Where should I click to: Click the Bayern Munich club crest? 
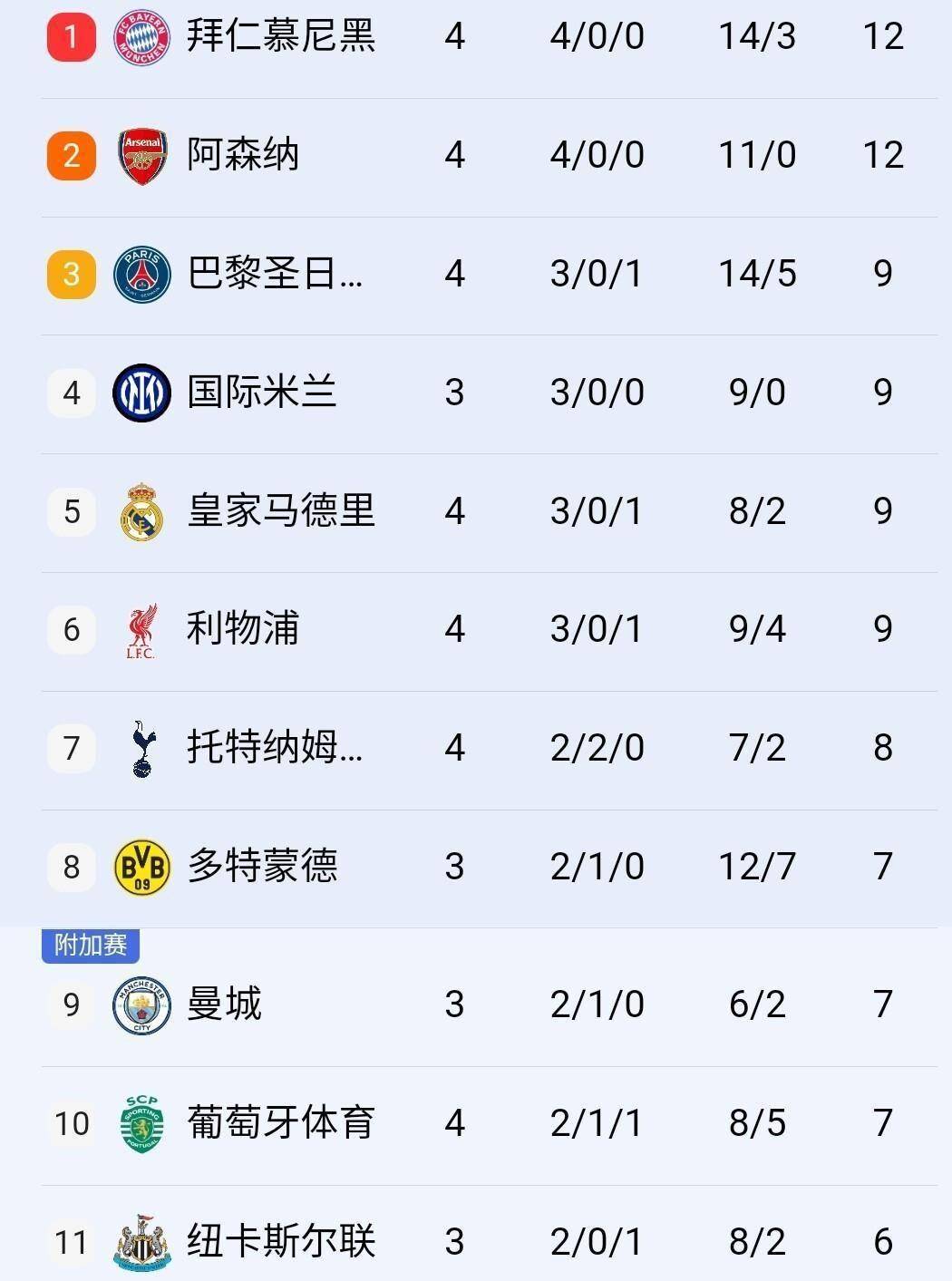141,36
